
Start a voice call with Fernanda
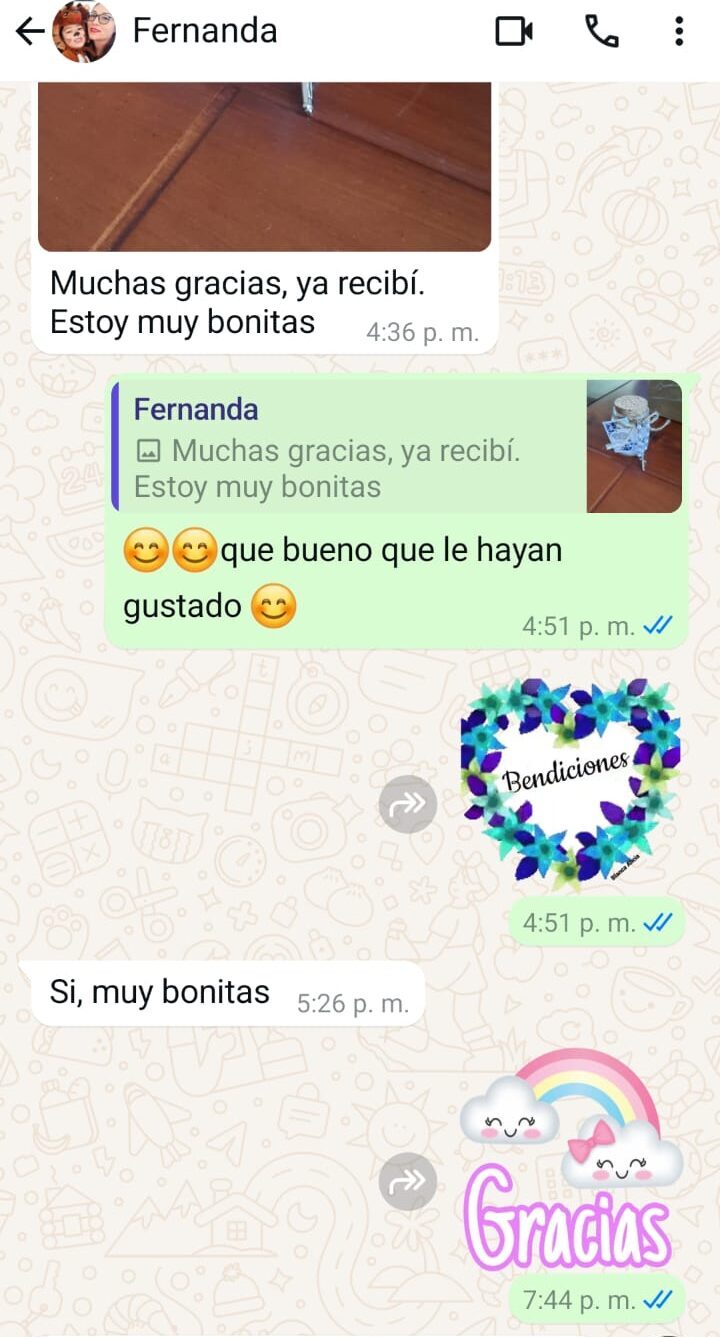602,32
